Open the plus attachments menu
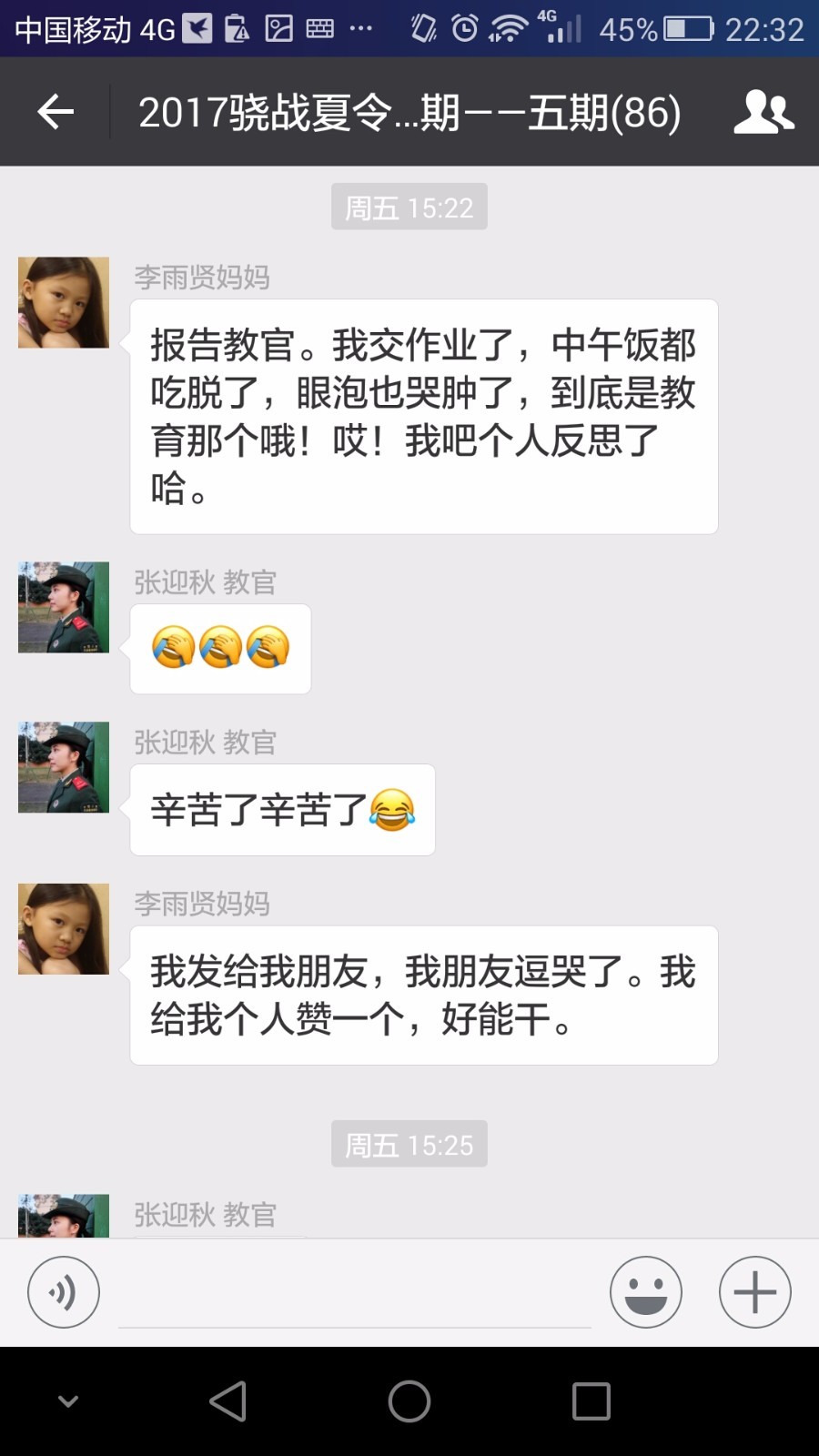This screenshot has width=819, height=1456. [x=754, y=1292]
